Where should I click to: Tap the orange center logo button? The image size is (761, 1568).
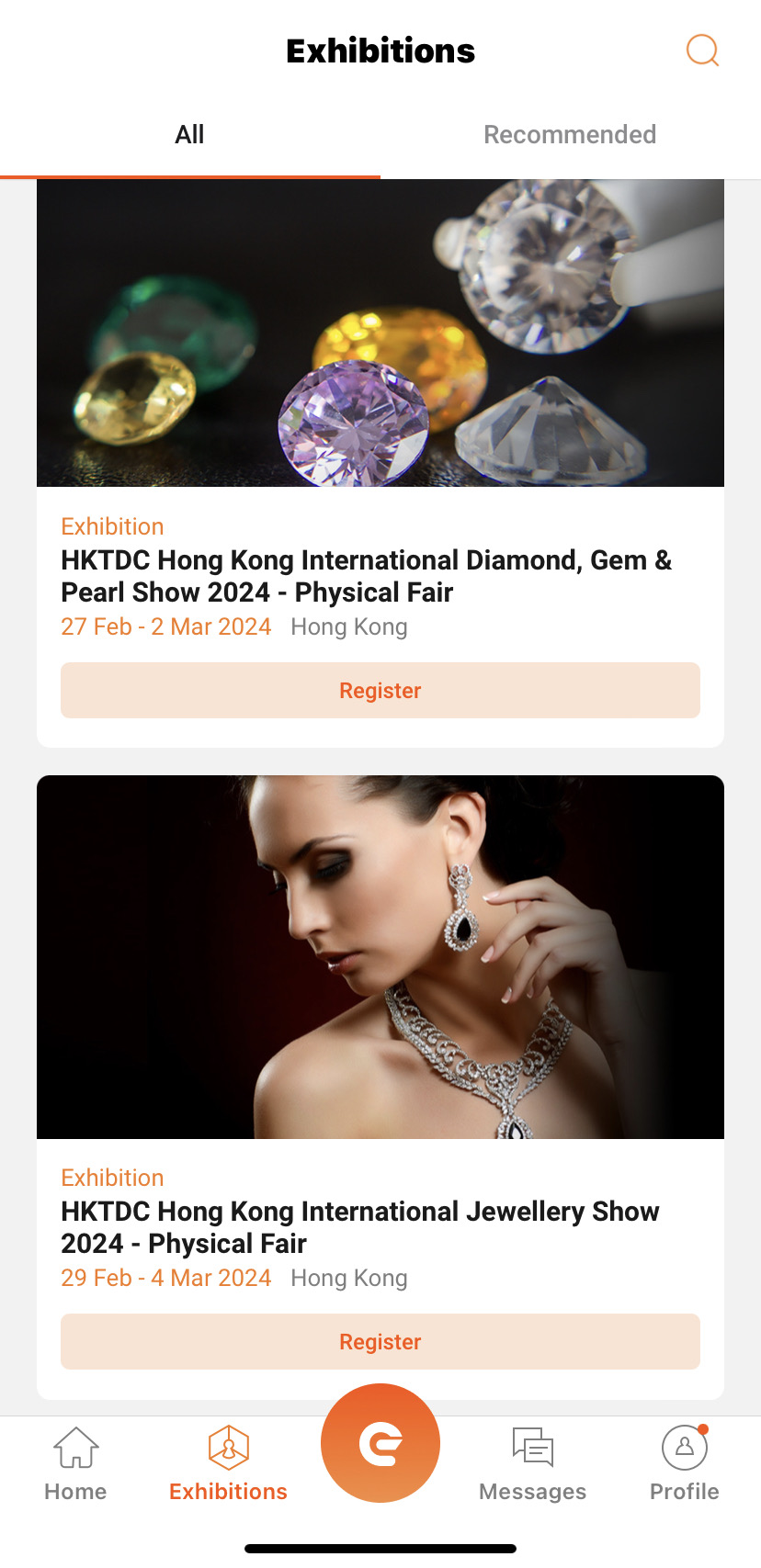tap(380, 1443)
